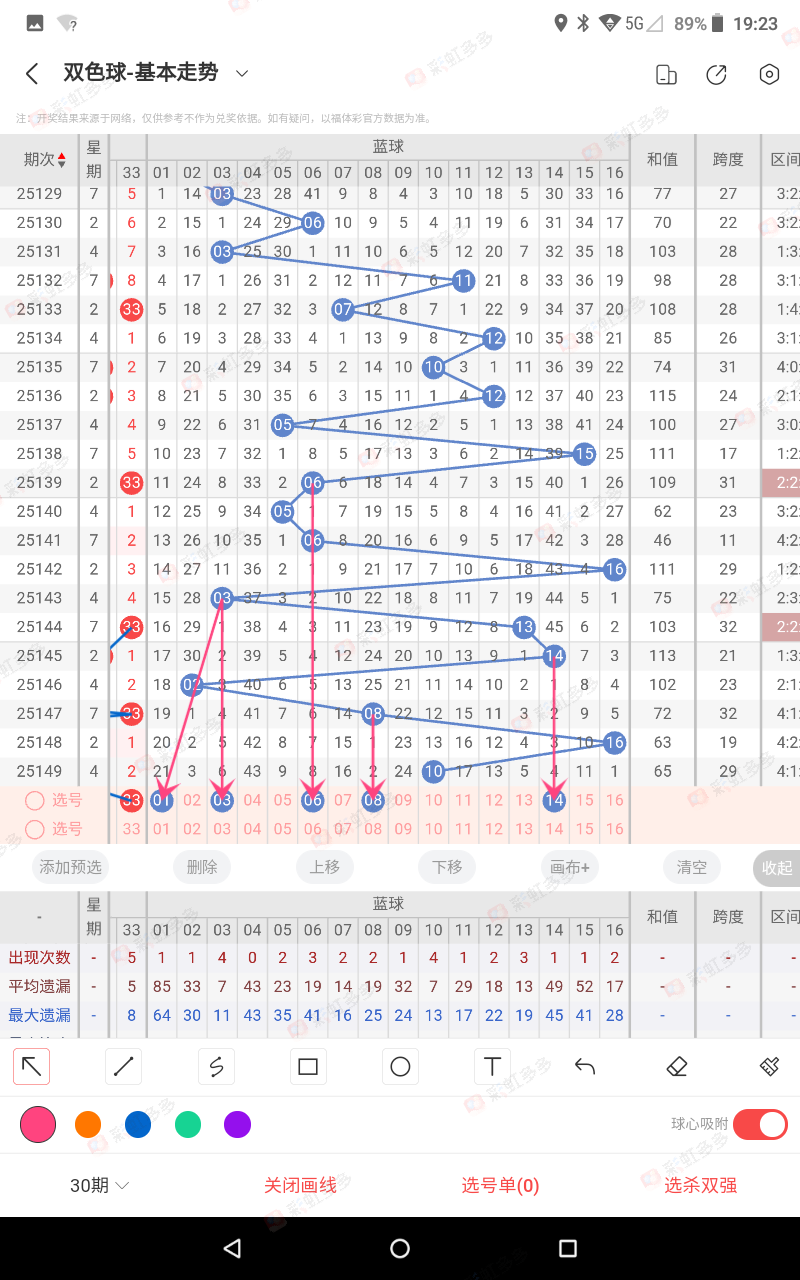Expand the 双色球-基本走势 title dropdown
Image resolution: width=800 pixels, height=1280 pixels.
pos(241,73)
